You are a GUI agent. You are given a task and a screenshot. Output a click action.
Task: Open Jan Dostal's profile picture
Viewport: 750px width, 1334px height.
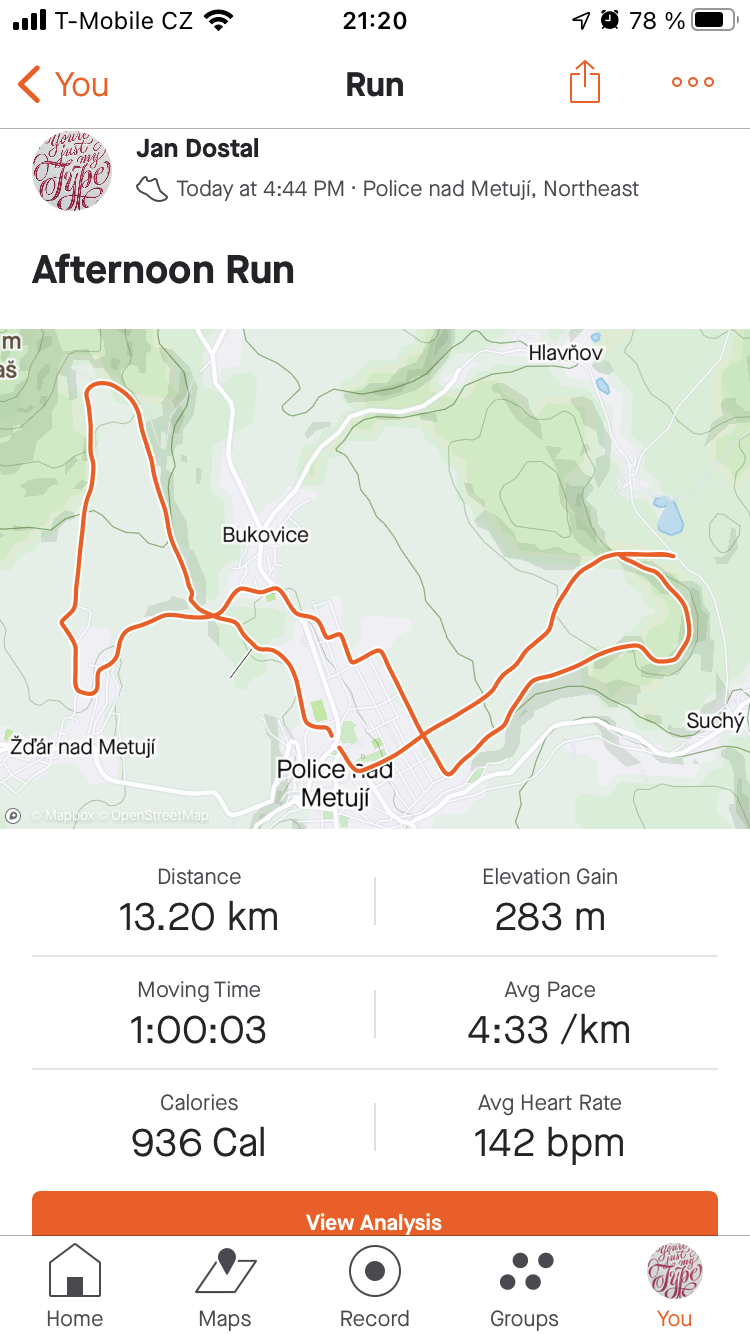click(x=72, y=171)
